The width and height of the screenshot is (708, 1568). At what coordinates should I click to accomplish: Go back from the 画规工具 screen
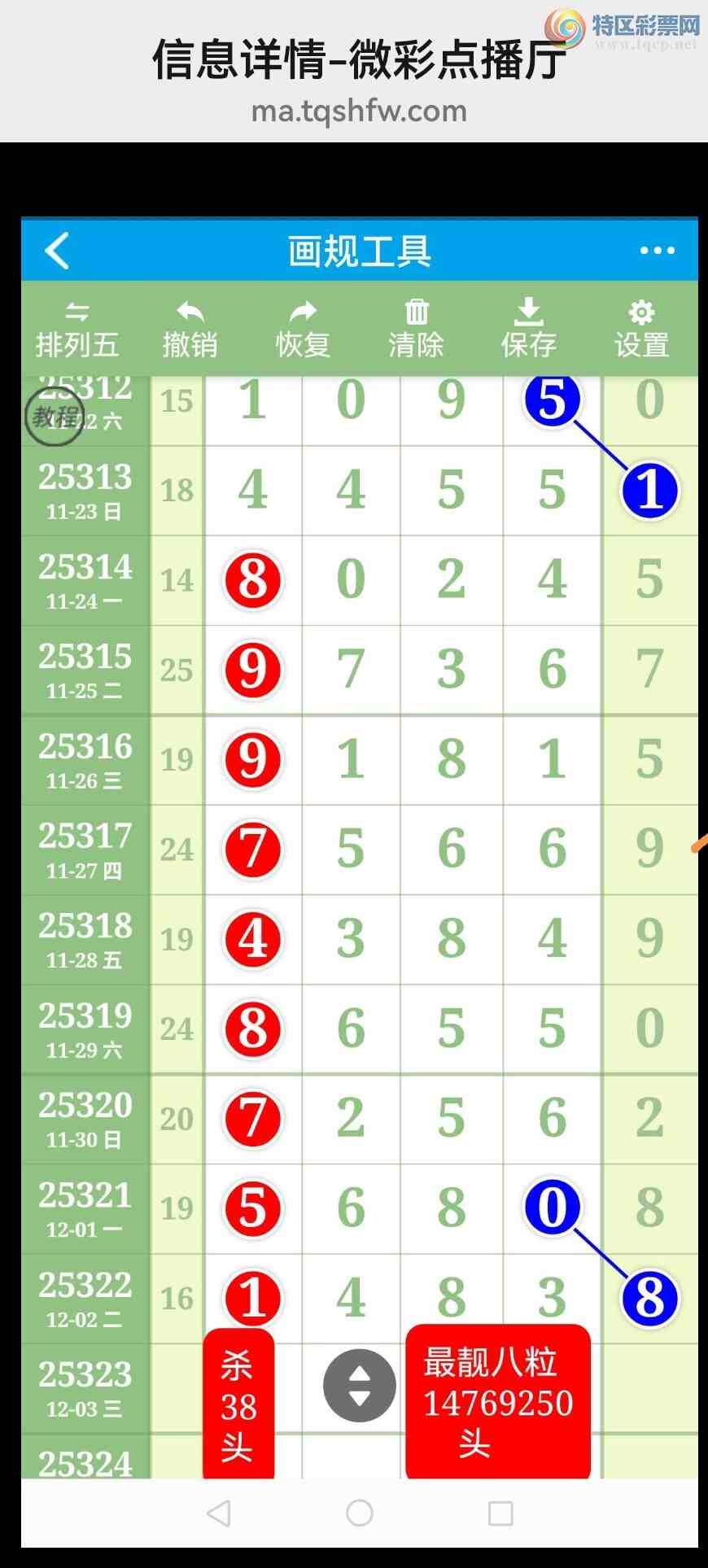coord(57,251)
